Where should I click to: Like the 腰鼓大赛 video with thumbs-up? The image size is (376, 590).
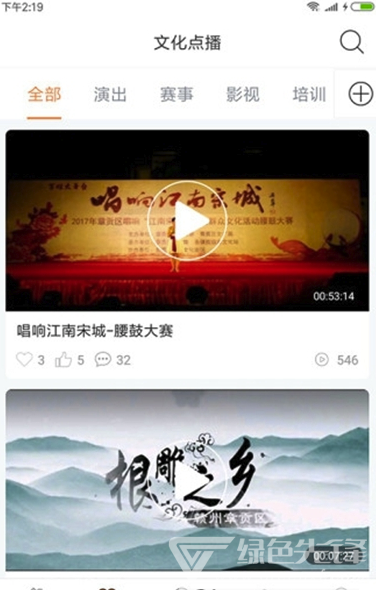[x=63, y=360]
